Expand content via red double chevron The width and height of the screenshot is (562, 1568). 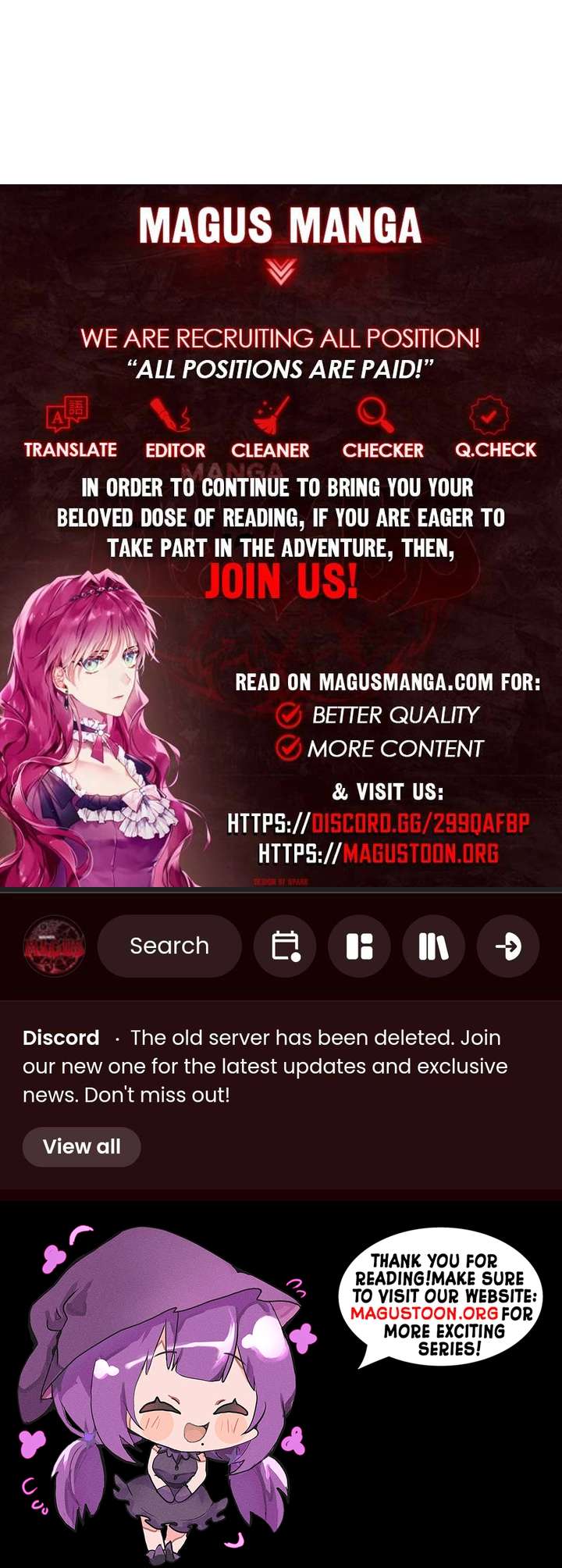(x=281, y=268)
